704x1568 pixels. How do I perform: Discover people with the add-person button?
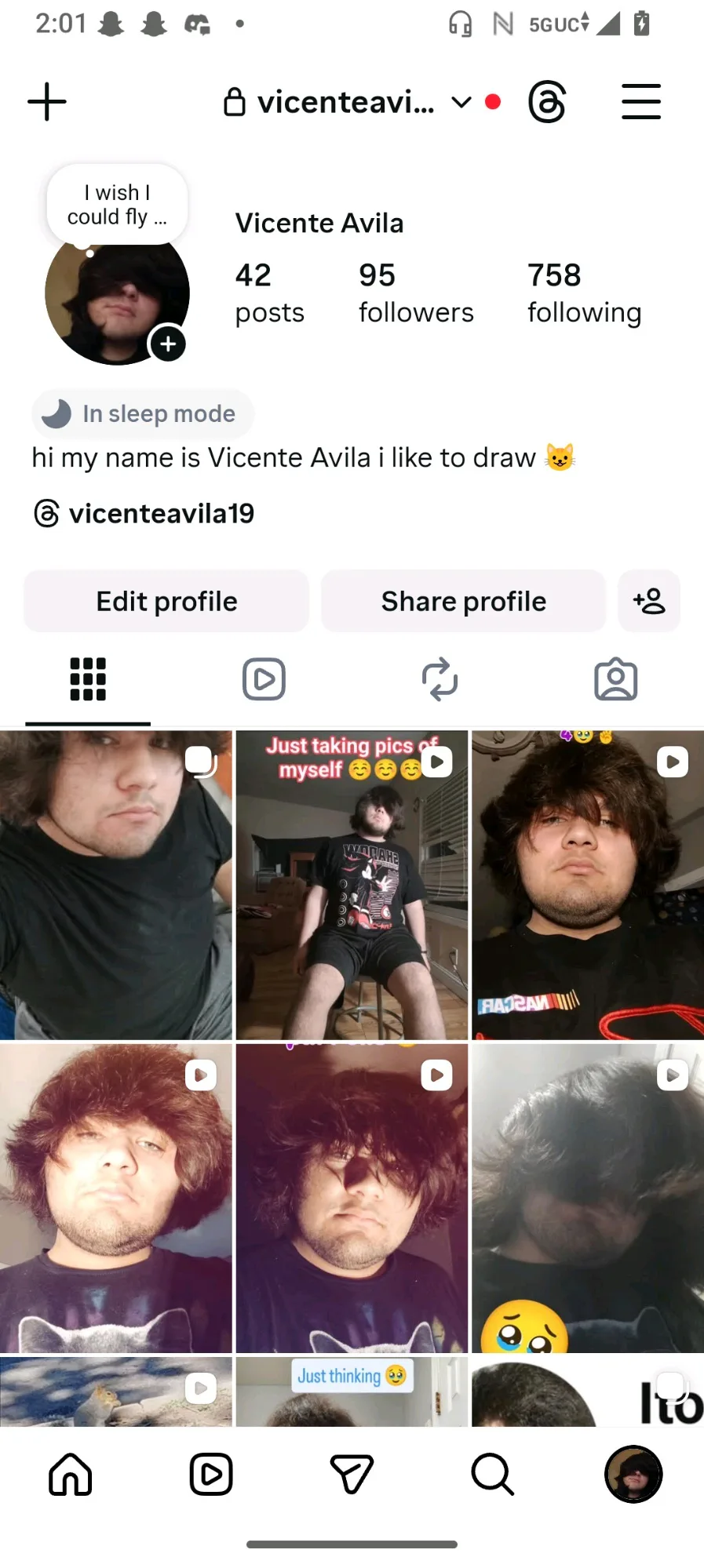pos(649,602)
